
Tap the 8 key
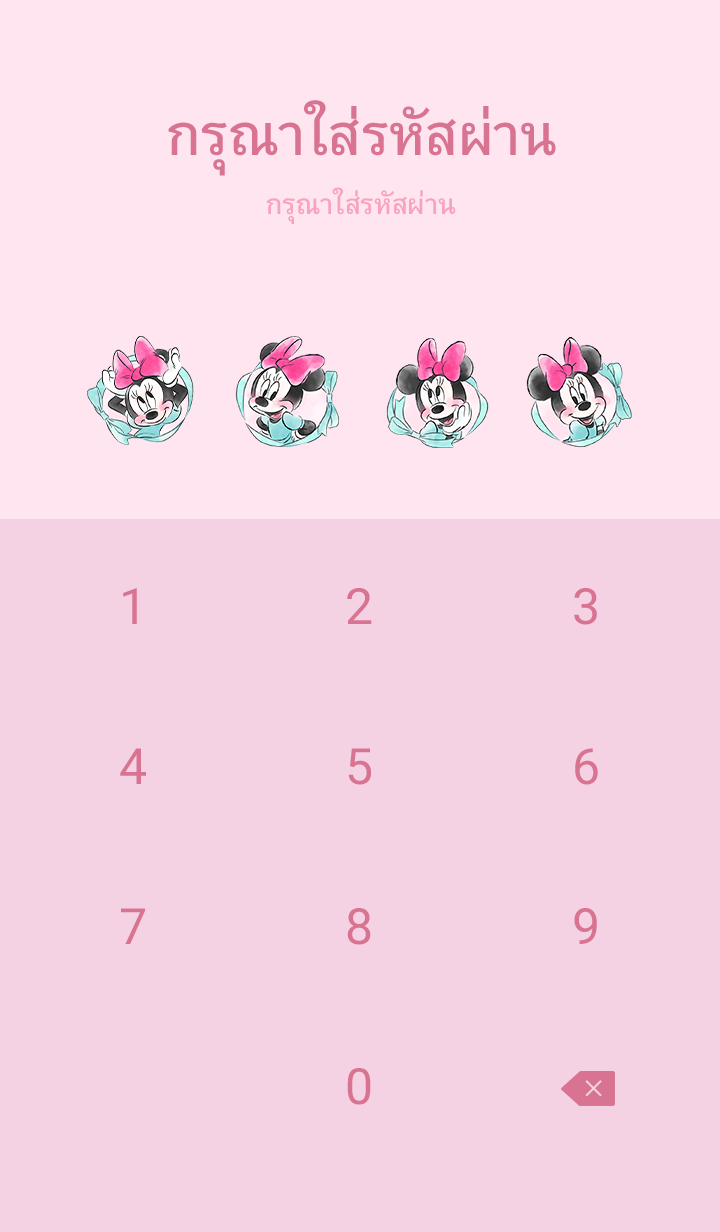click(359, 927)
